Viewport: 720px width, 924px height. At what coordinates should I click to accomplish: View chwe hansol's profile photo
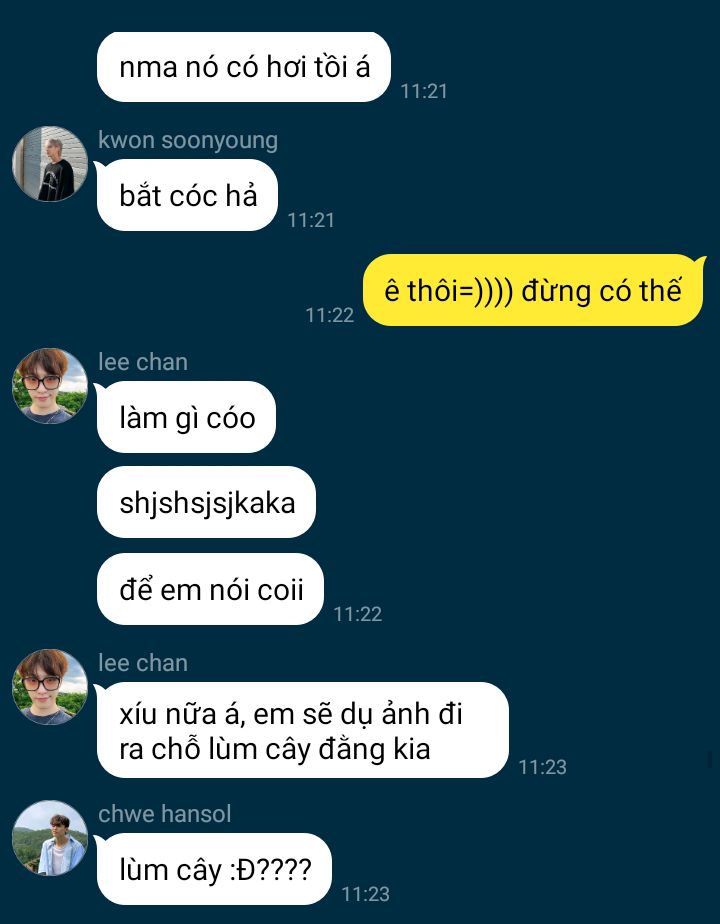click(x=50, y=838)
